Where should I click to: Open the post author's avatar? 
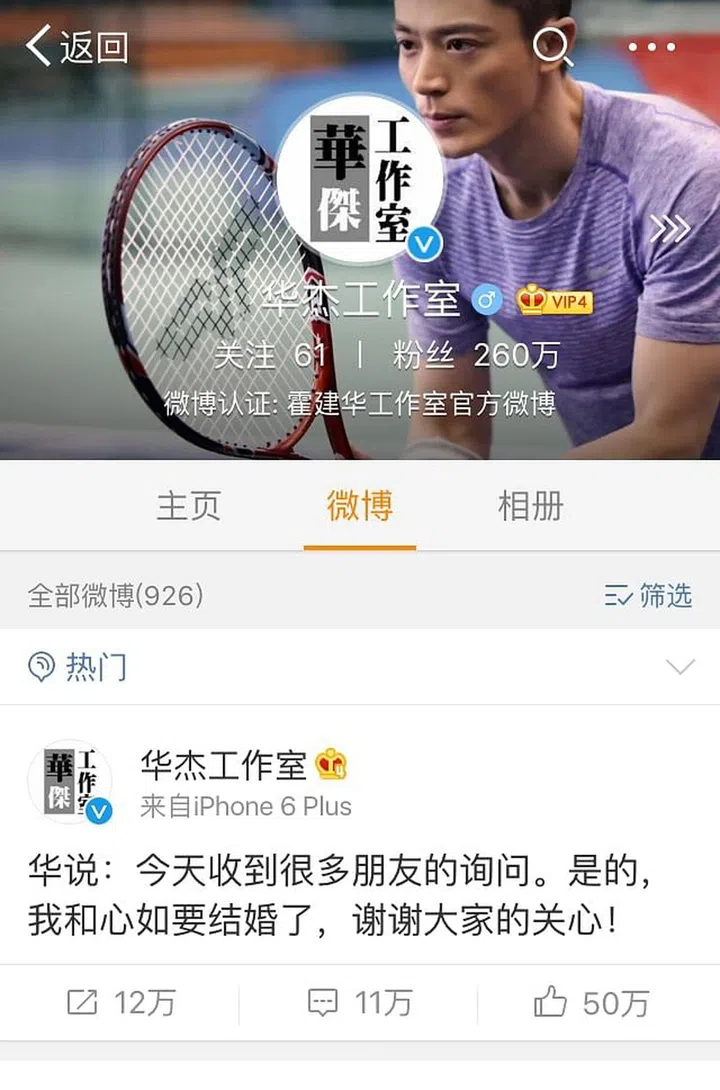(70, 782)
